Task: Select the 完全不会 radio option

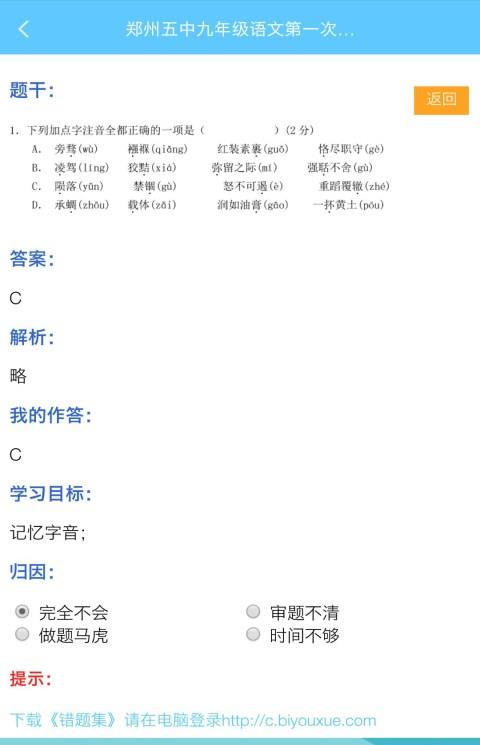Action: (x=22, y=611)
